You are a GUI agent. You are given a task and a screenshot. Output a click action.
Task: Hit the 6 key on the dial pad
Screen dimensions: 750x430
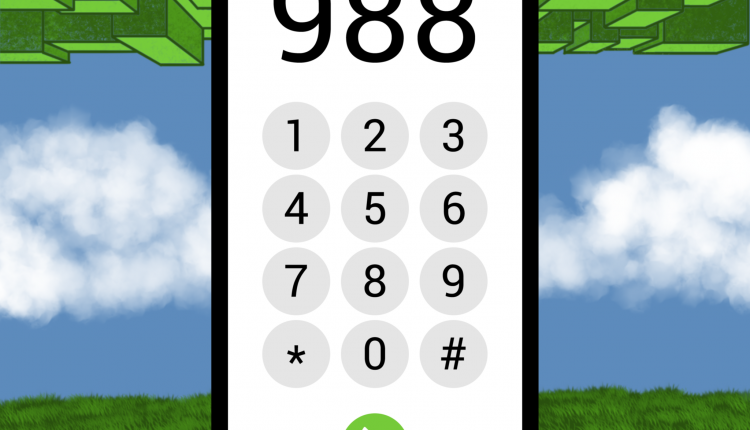454,209
